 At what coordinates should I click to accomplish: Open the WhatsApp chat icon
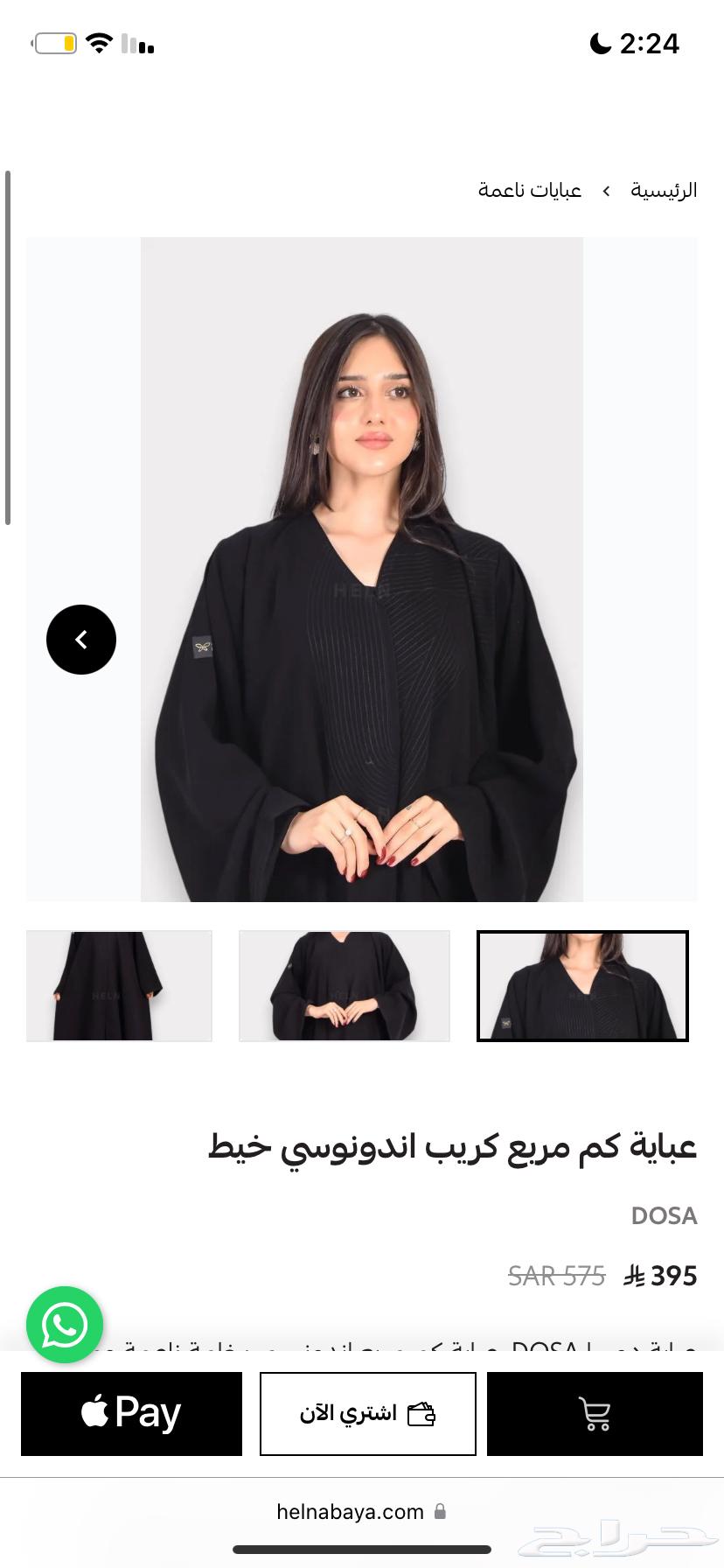point(65,1325)
